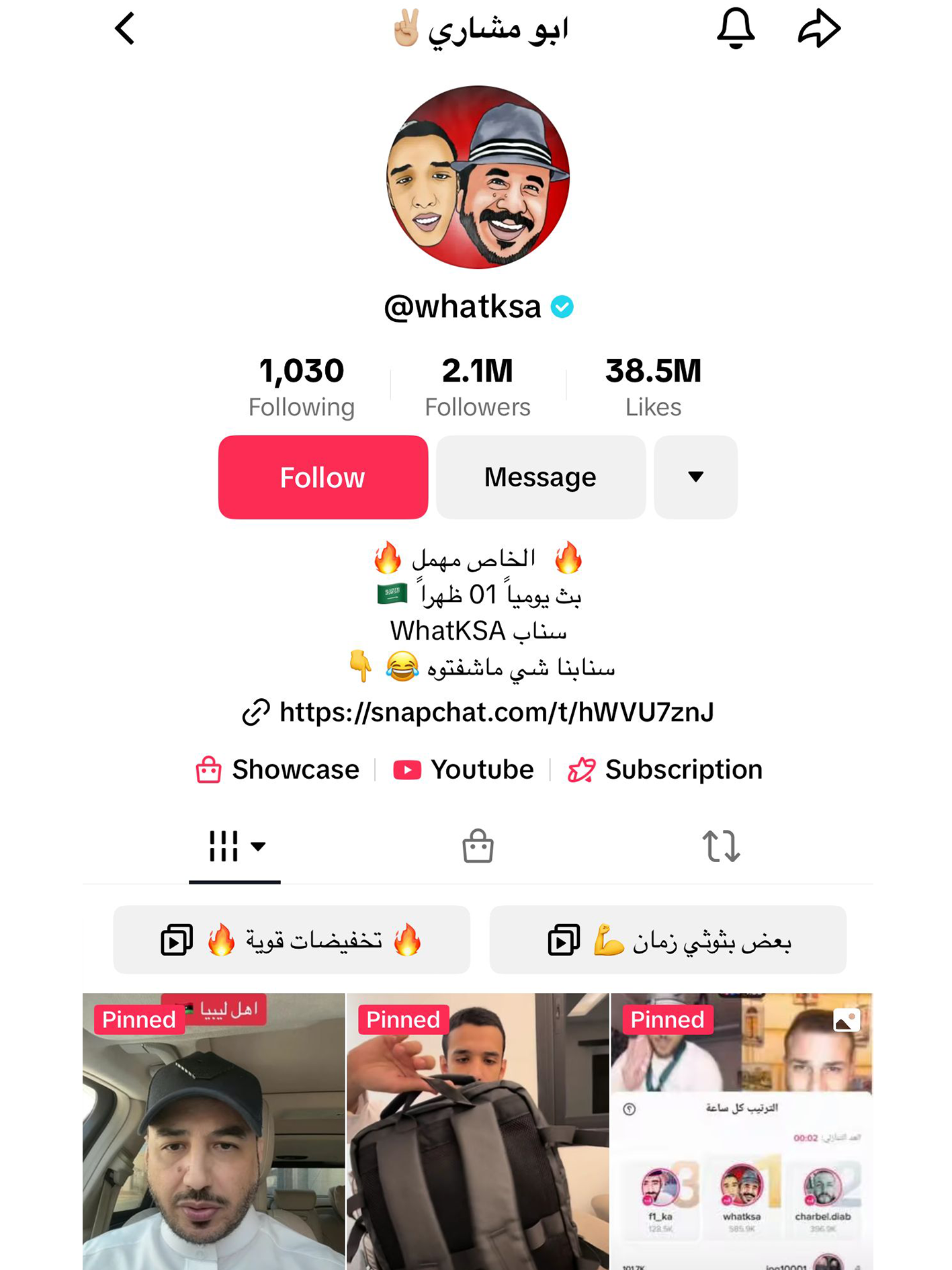
Task: Open the notifications bell
Action: [736, 29]
